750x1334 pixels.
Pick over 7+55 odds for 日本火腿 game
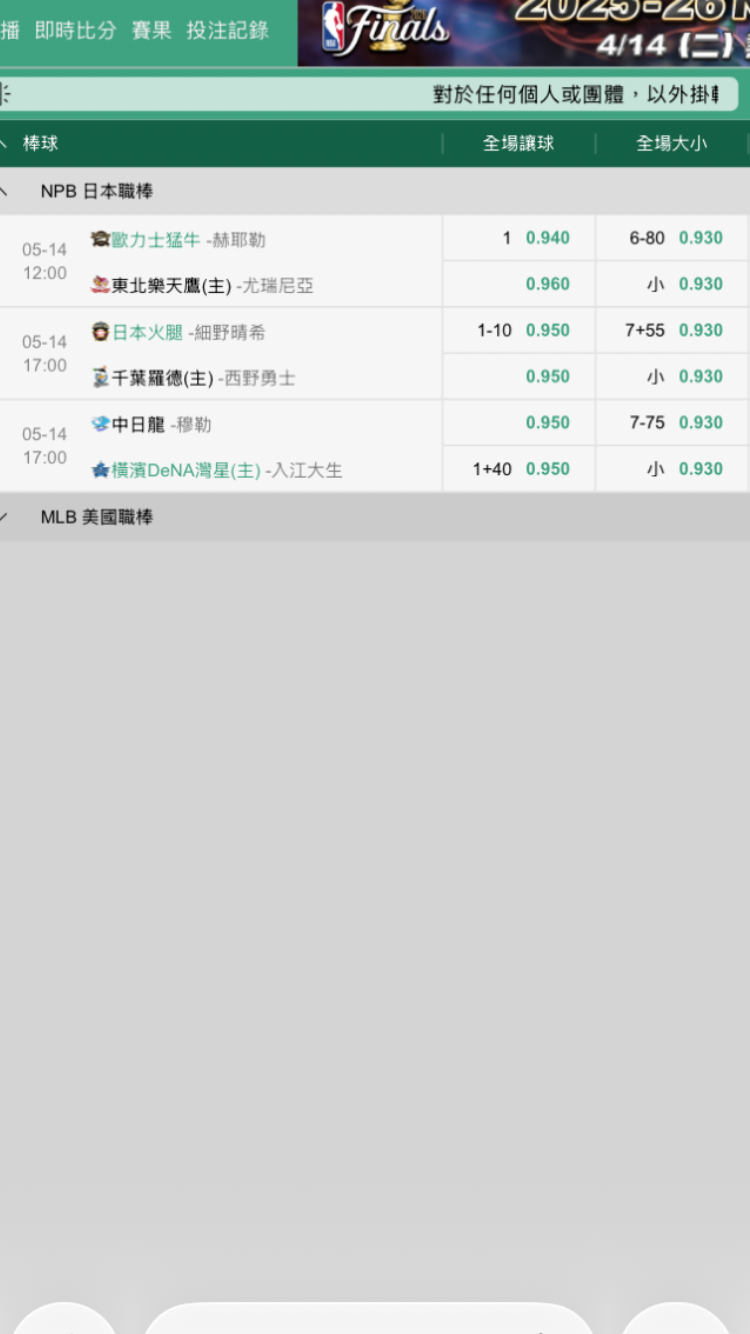[x=672, y=330]
